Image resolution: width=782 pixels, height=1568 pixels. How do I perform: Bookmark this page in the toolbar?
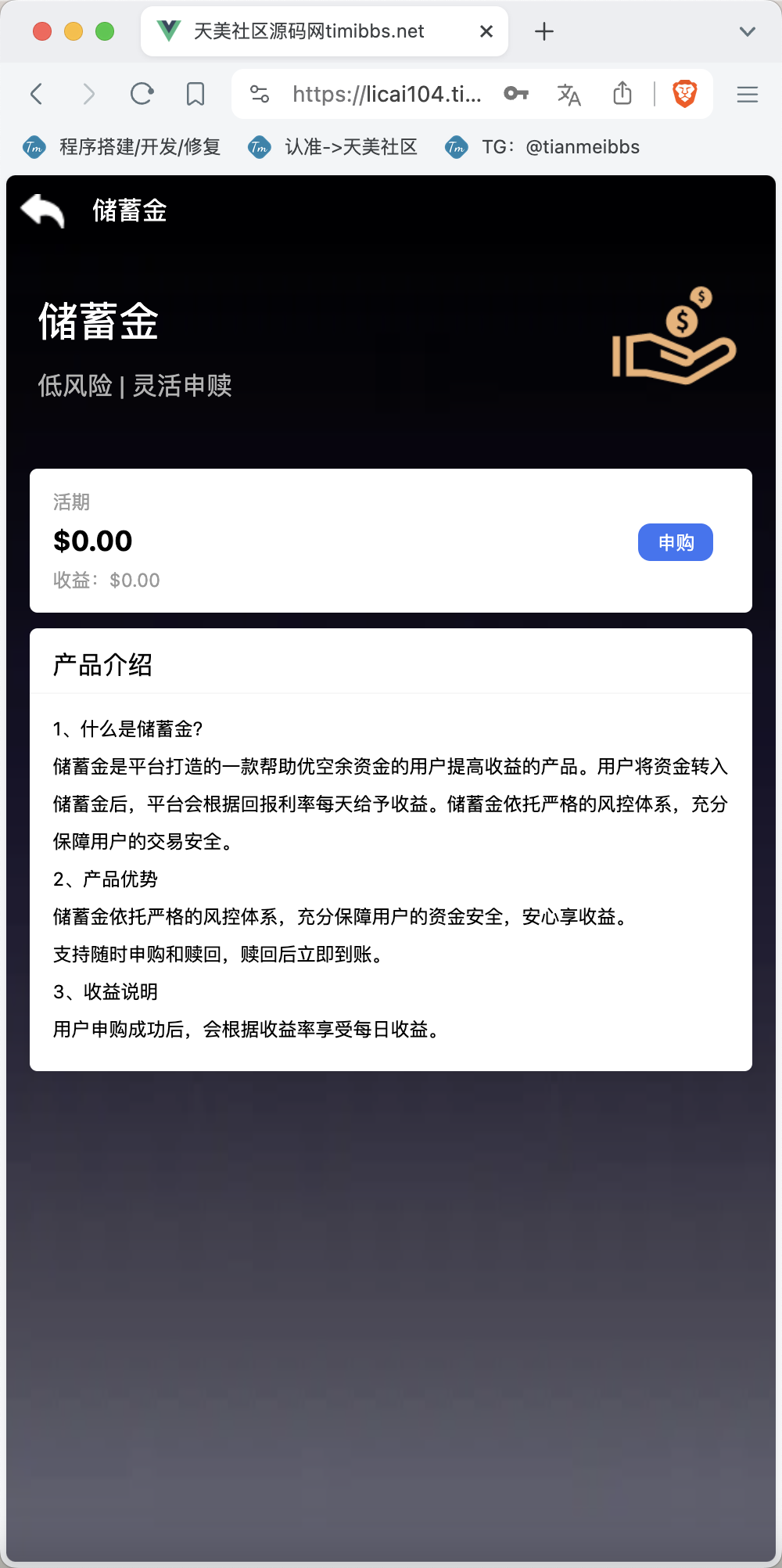pos(195,94)
